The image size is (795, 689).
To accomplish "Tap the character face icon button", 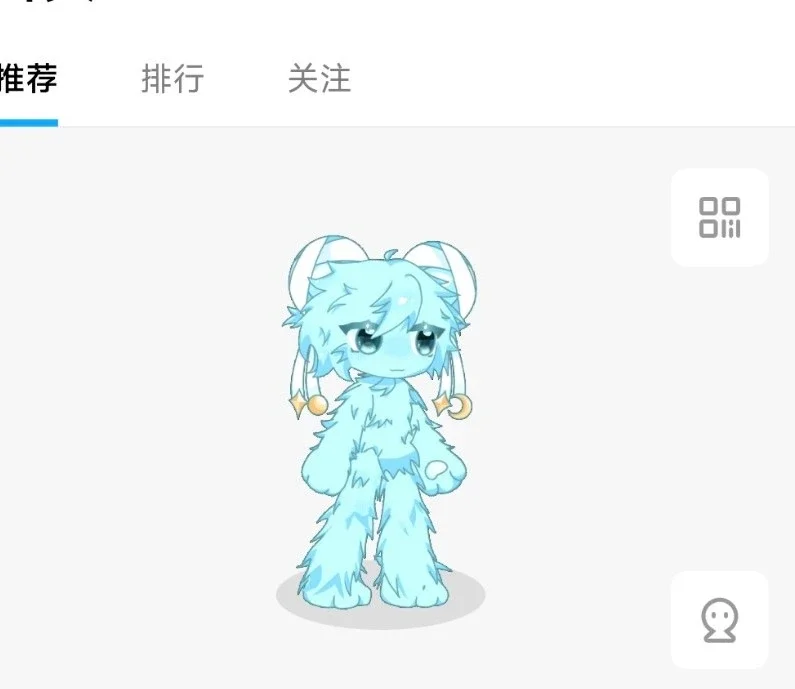I will pos(719,620).
